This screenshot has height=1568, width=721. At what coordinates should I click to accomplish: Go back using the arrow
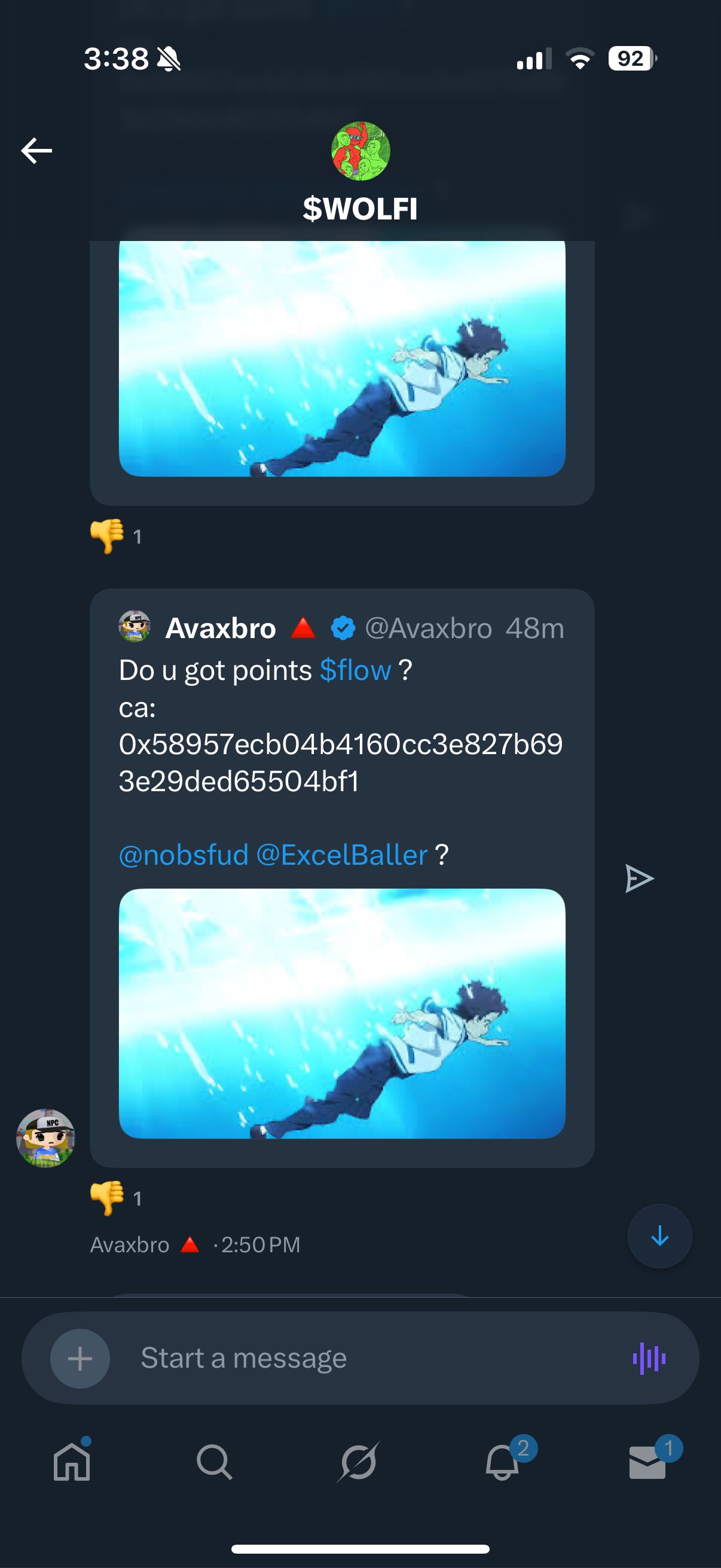[x=36, y=150]
